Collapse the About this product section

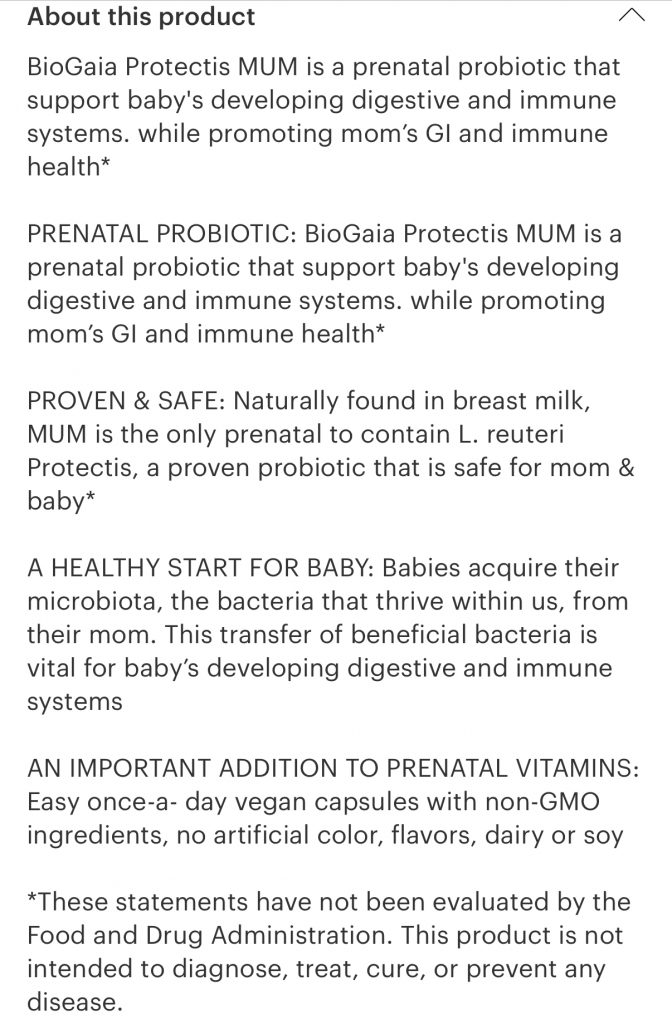tap(632, 16)
